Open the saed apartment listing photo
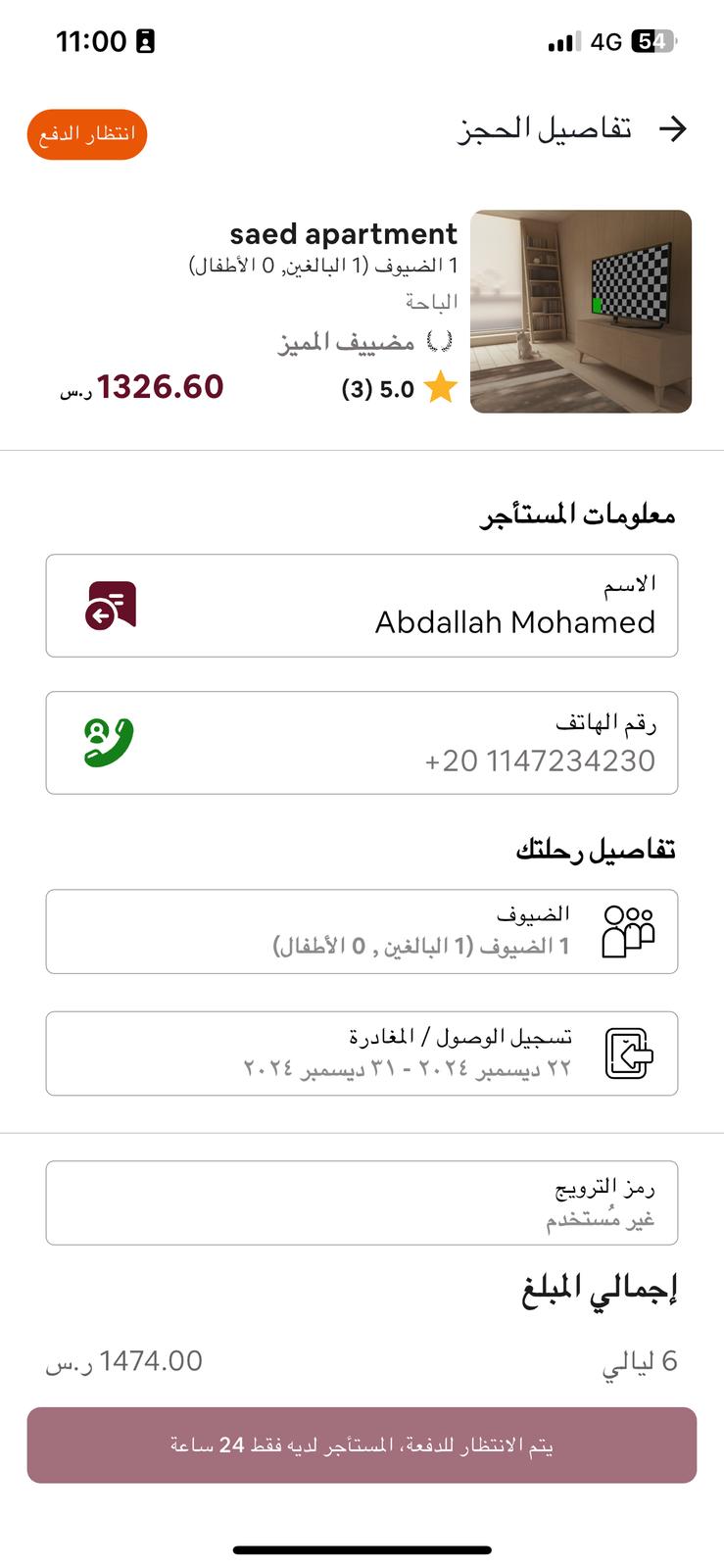Image resolution: width=724 pixels, height=1568 pixels. point(581,312)
